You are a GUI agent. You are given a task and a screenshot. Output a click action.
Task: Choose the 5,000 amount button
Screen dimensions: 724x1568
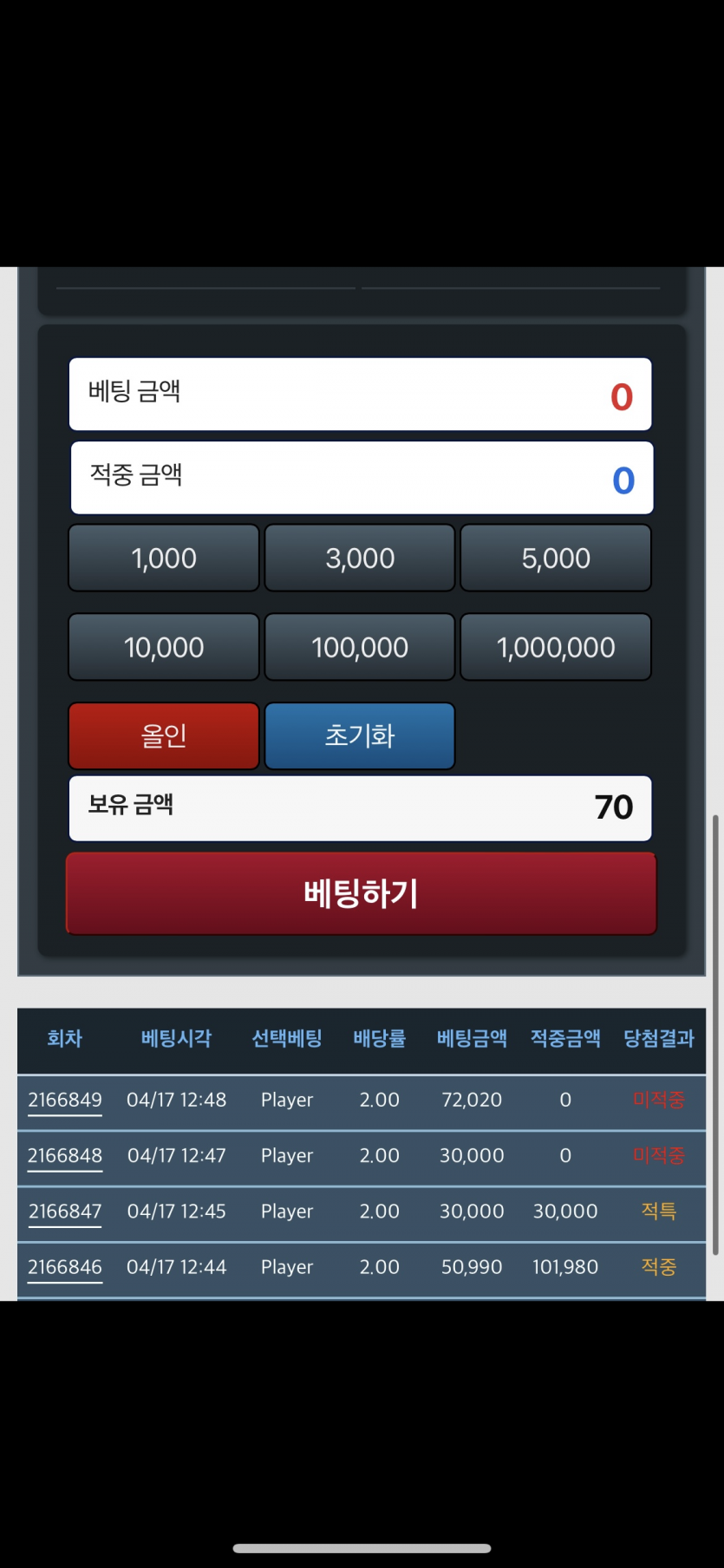coord(556,559)
